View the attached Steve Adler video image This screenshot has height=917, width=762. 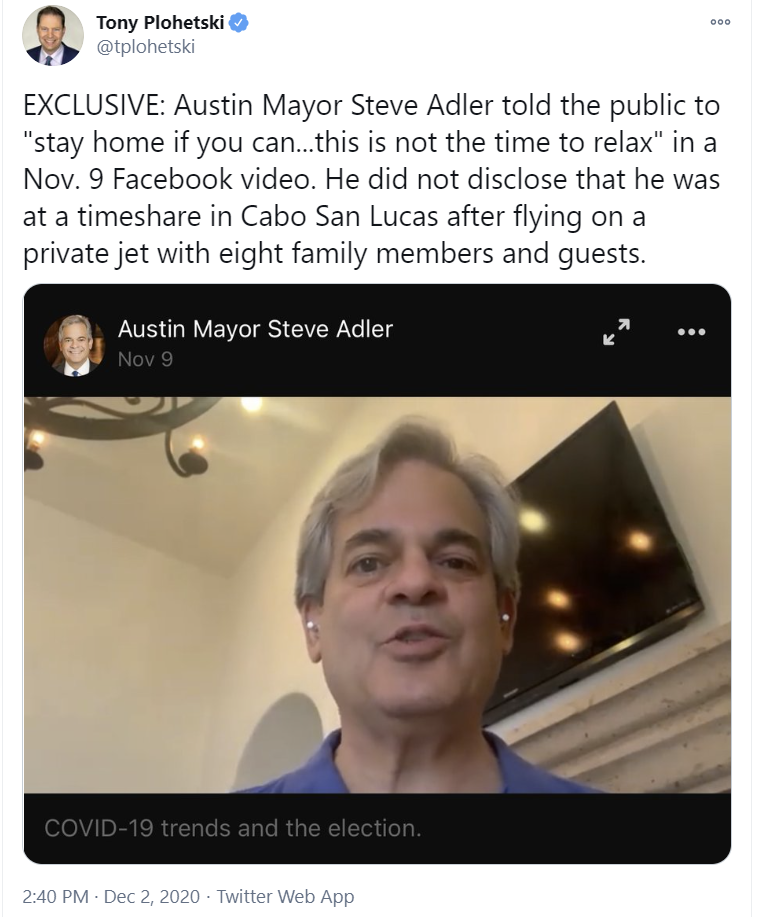coord(377,594)
